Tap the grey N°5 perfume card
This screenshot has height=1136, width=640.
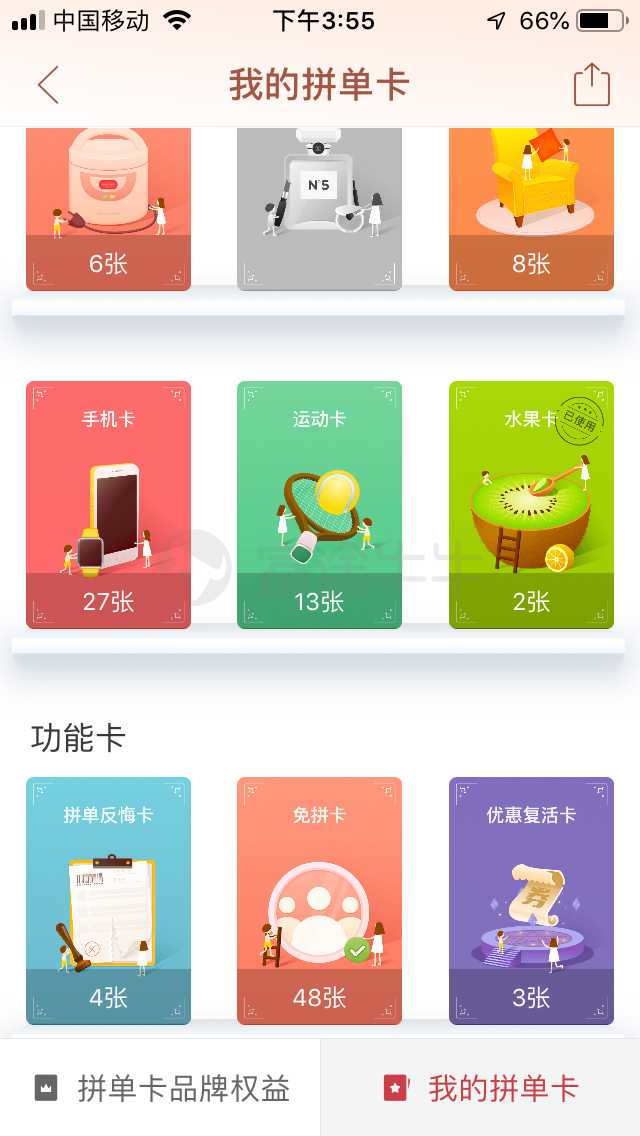click(x=319, y=210)
